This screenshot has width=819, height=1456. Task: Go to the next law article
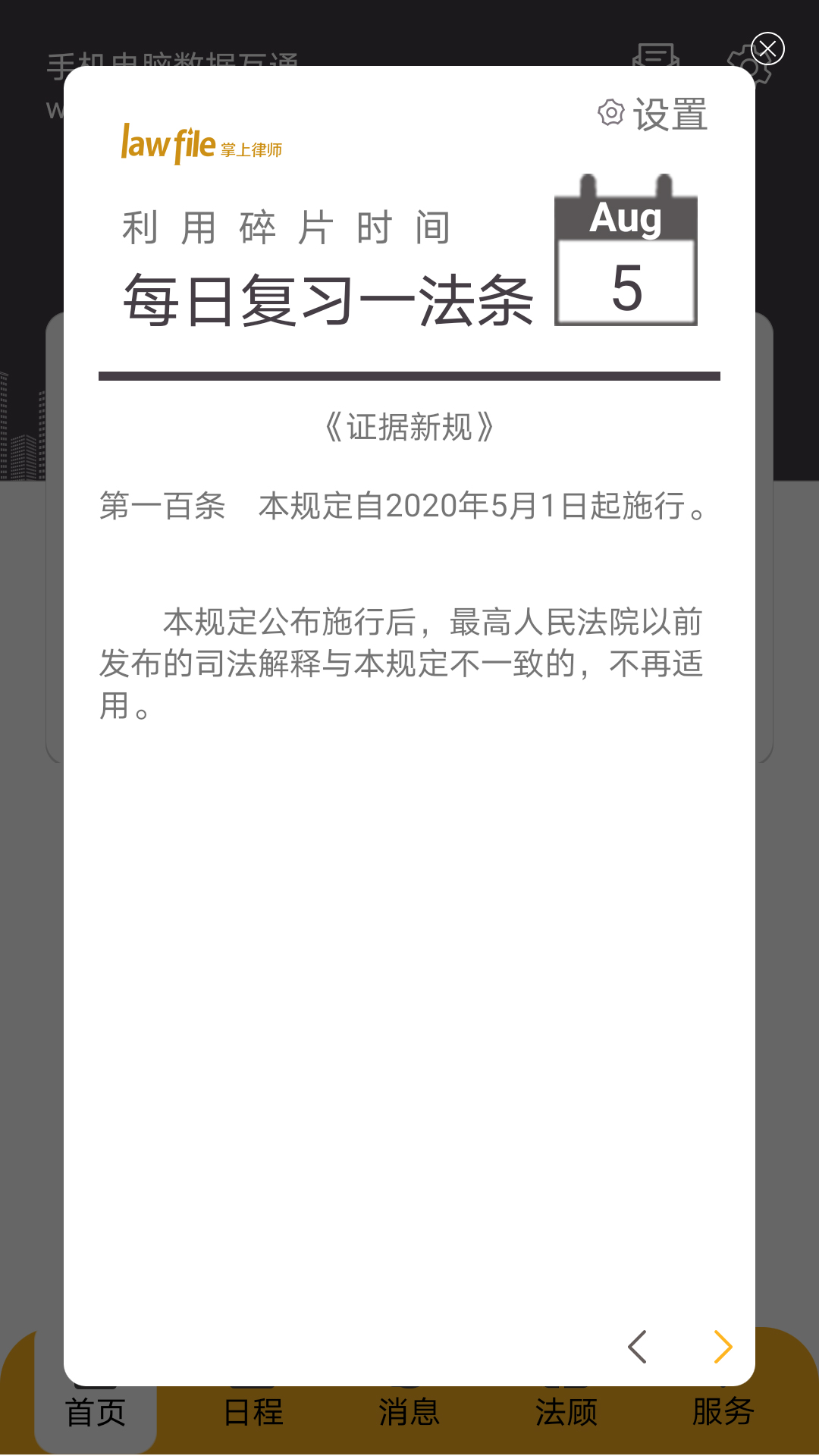click(723, 1347)
